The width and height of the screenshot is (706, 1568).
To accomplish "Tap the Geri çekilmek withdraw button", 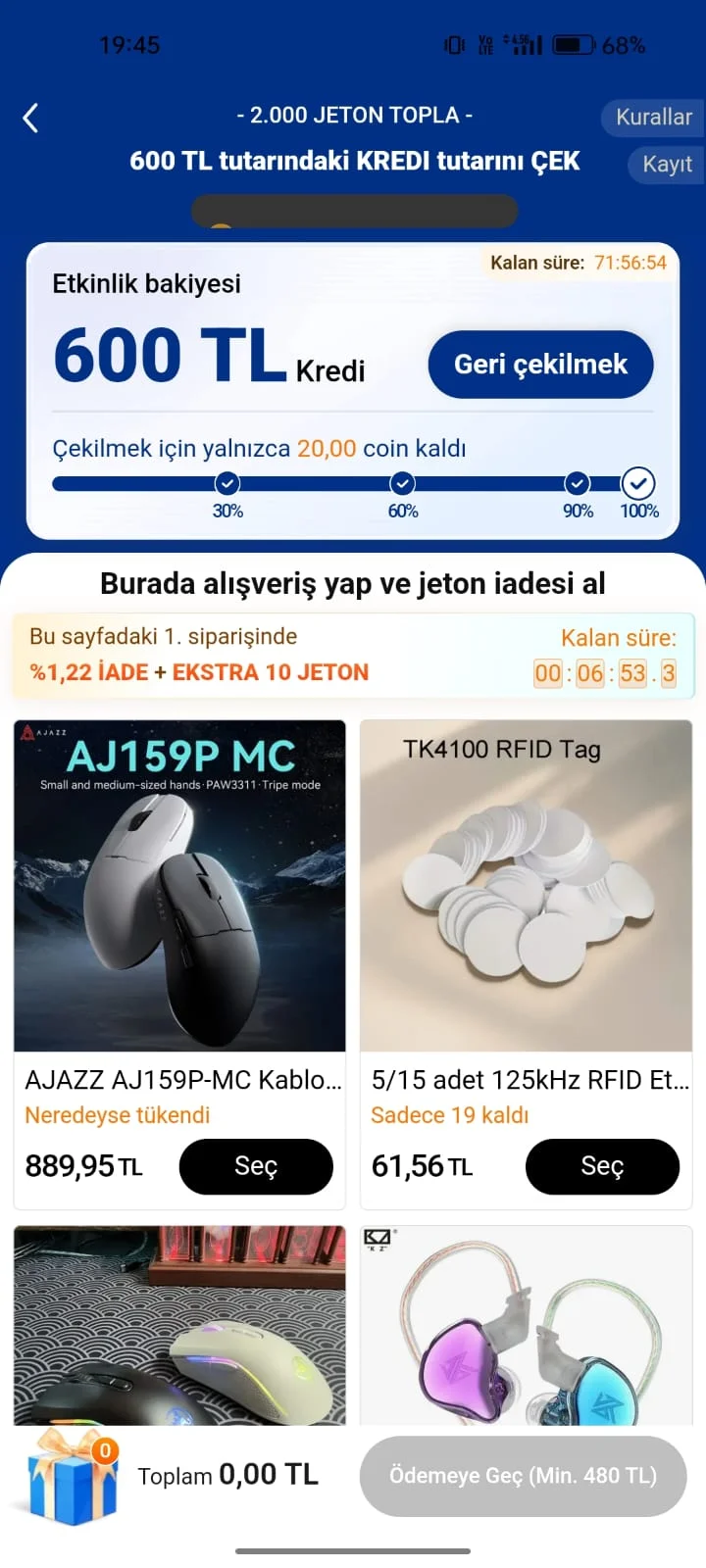I will click(x=540, y=365).
